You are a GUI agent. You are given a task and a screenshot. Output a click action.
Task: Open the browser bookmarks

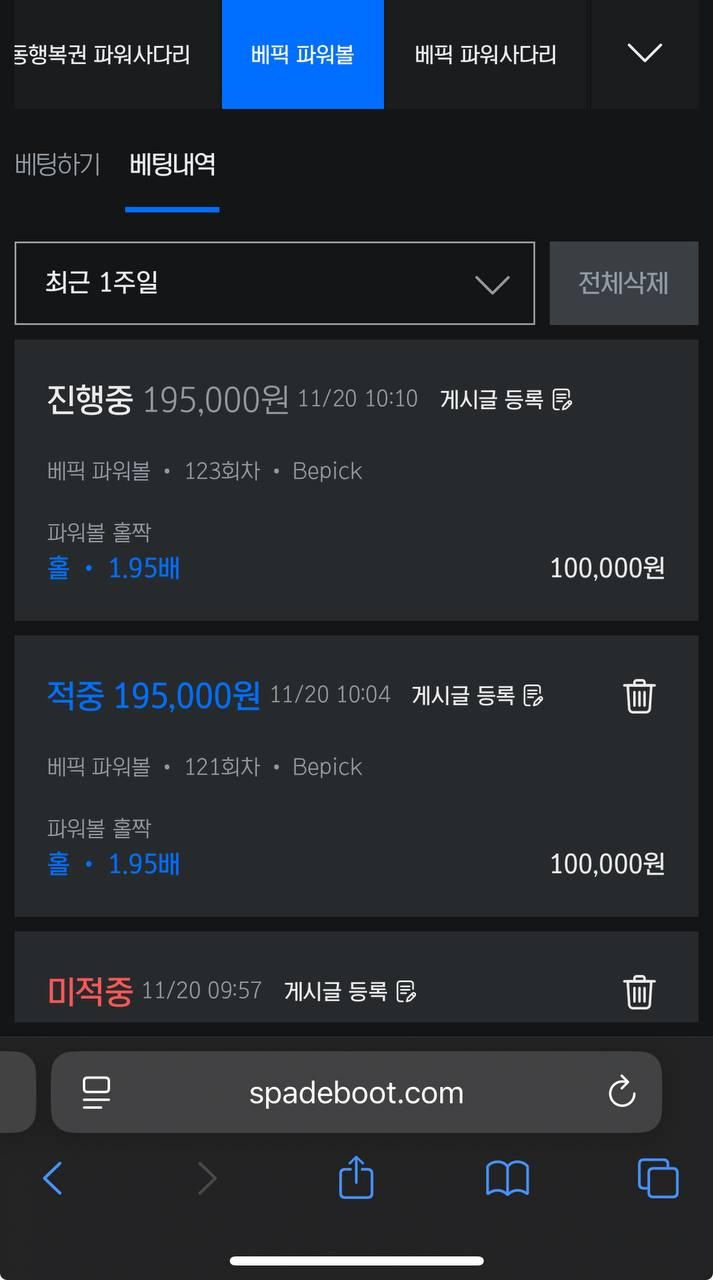[507, 1178]
